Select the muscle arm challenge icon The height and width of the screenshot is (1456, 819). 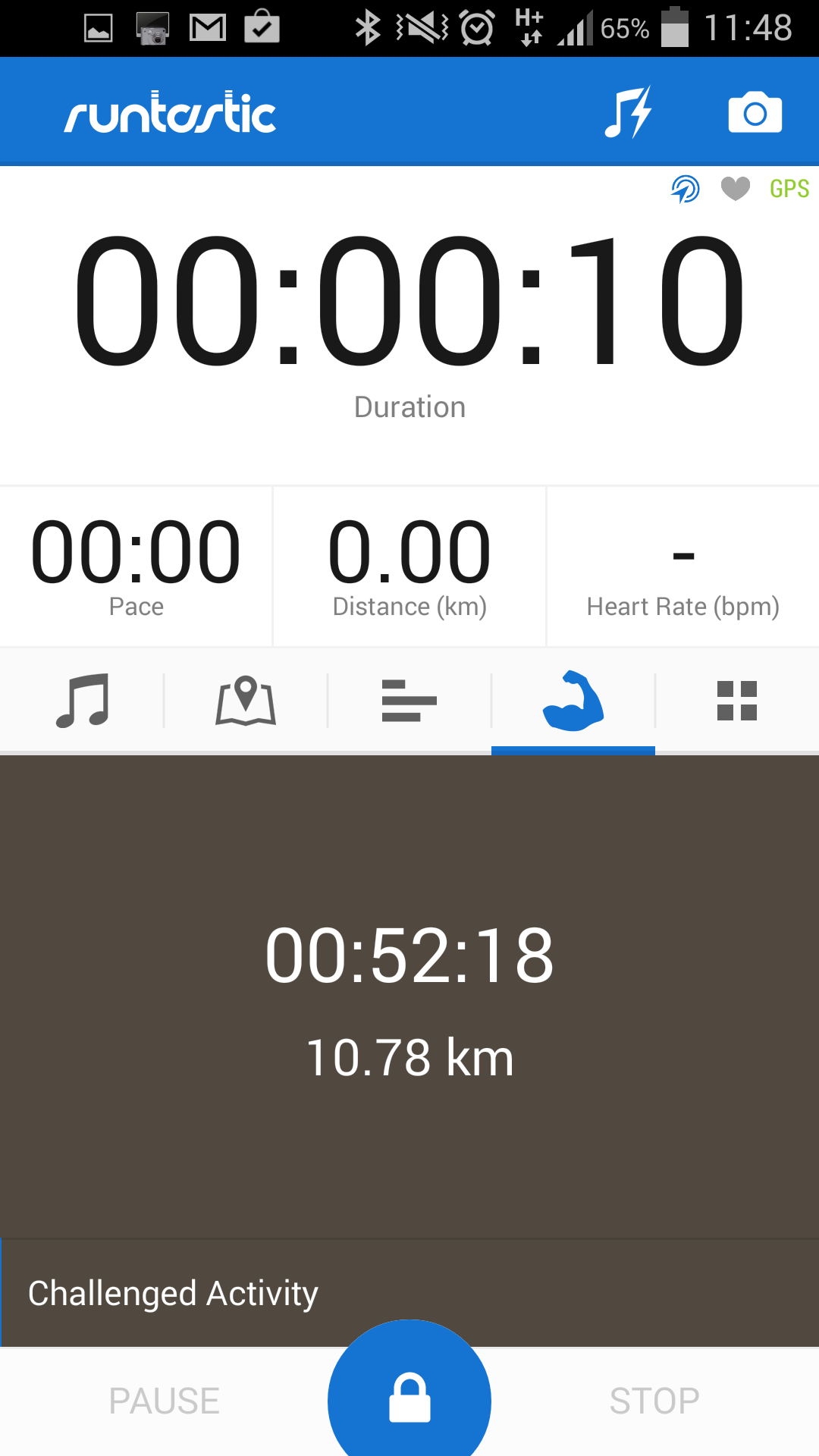click(x=573, y=701)
